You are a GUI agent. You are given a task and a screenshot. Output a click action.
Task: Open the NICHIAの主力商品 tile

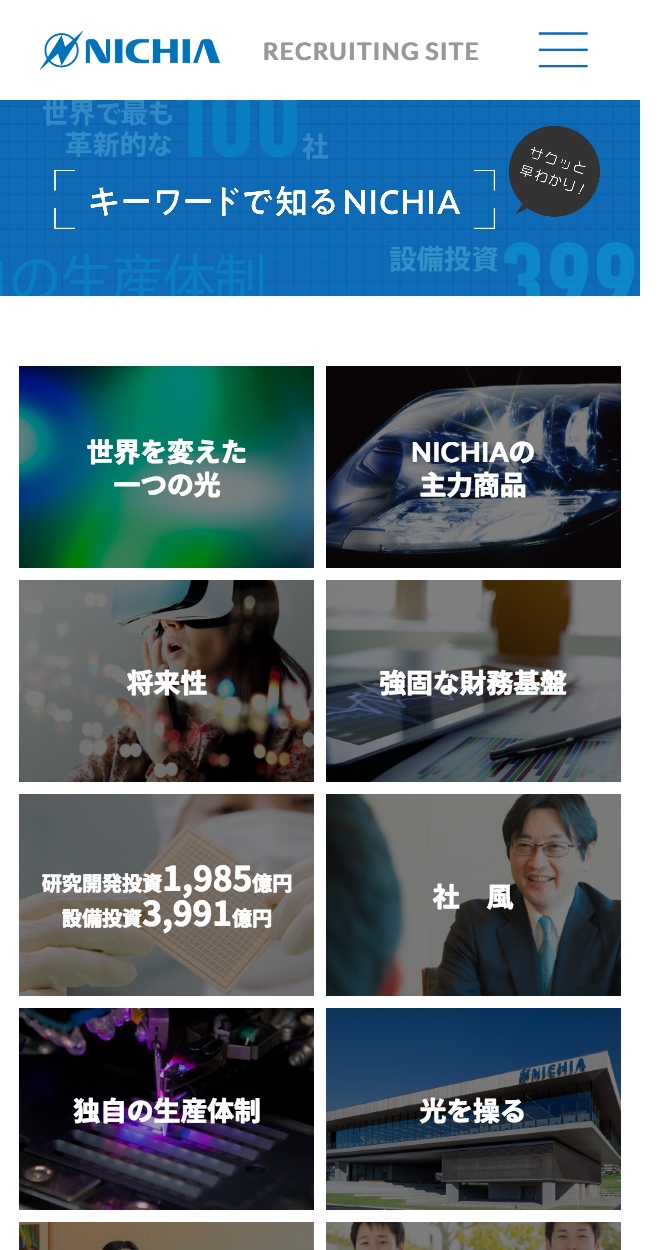click(x=473, y=467)
